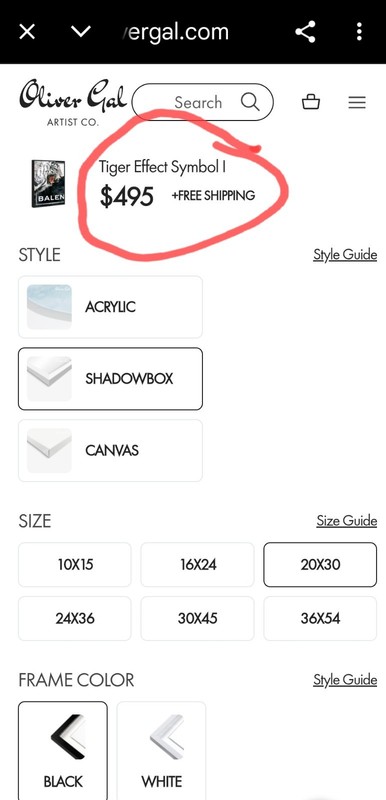The height and width of the screenshot is (800, 386).
Task: Open the Size Guide link
Action: click(x=347, y=521)
